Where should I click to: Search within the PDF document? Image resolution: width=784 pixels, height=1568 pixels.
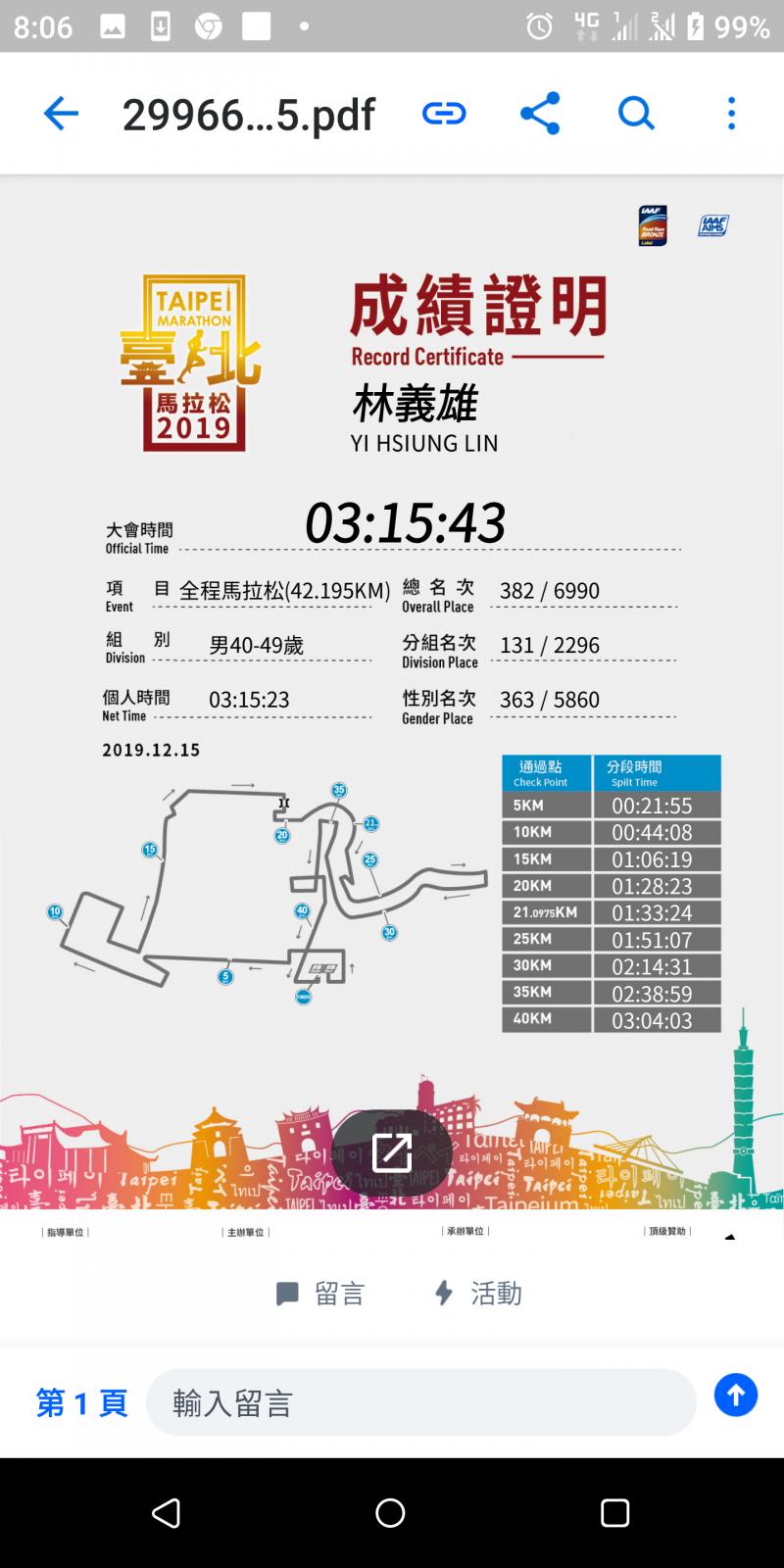tap(636, 114)
